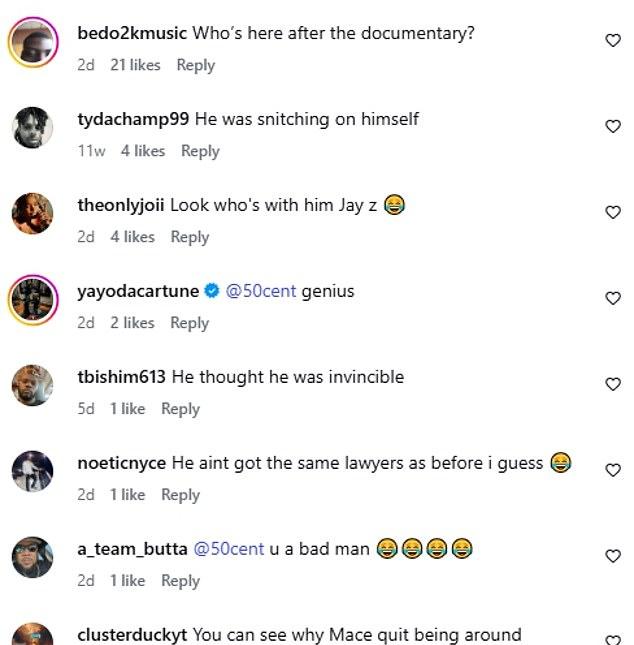This screenshot has height=645, width=634.
Task: Like a_team_butta's comment
Action: click(x=613, y=556)
